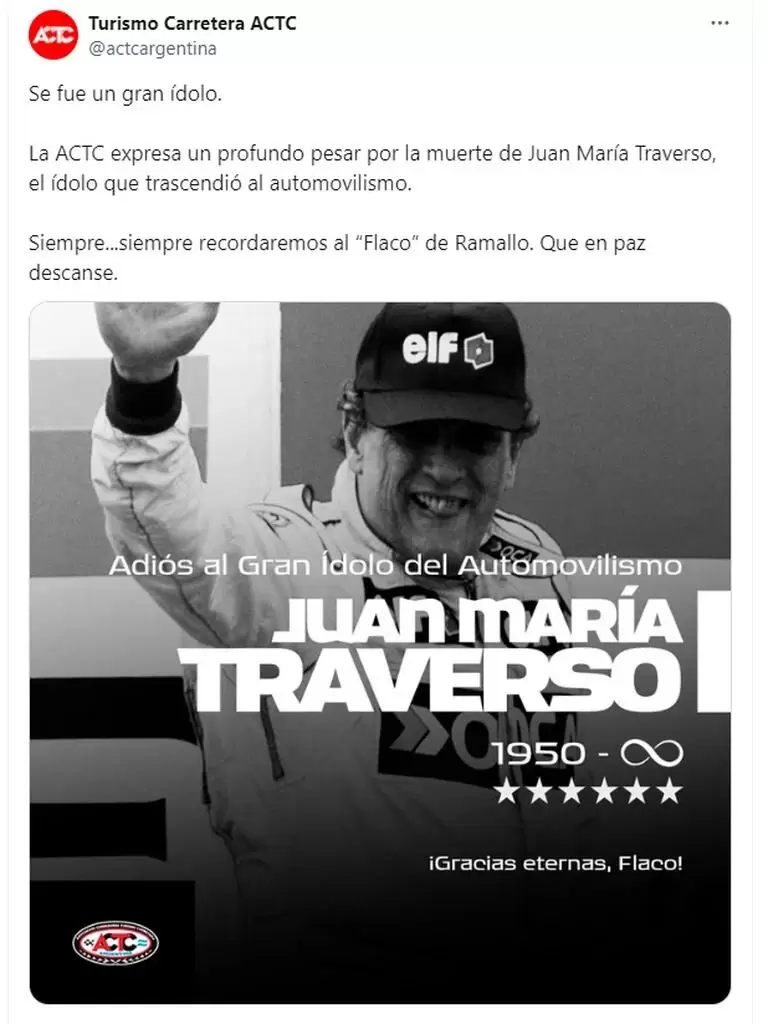Click the Turismo Carretera ACTC display name

[x=194, y=22]
